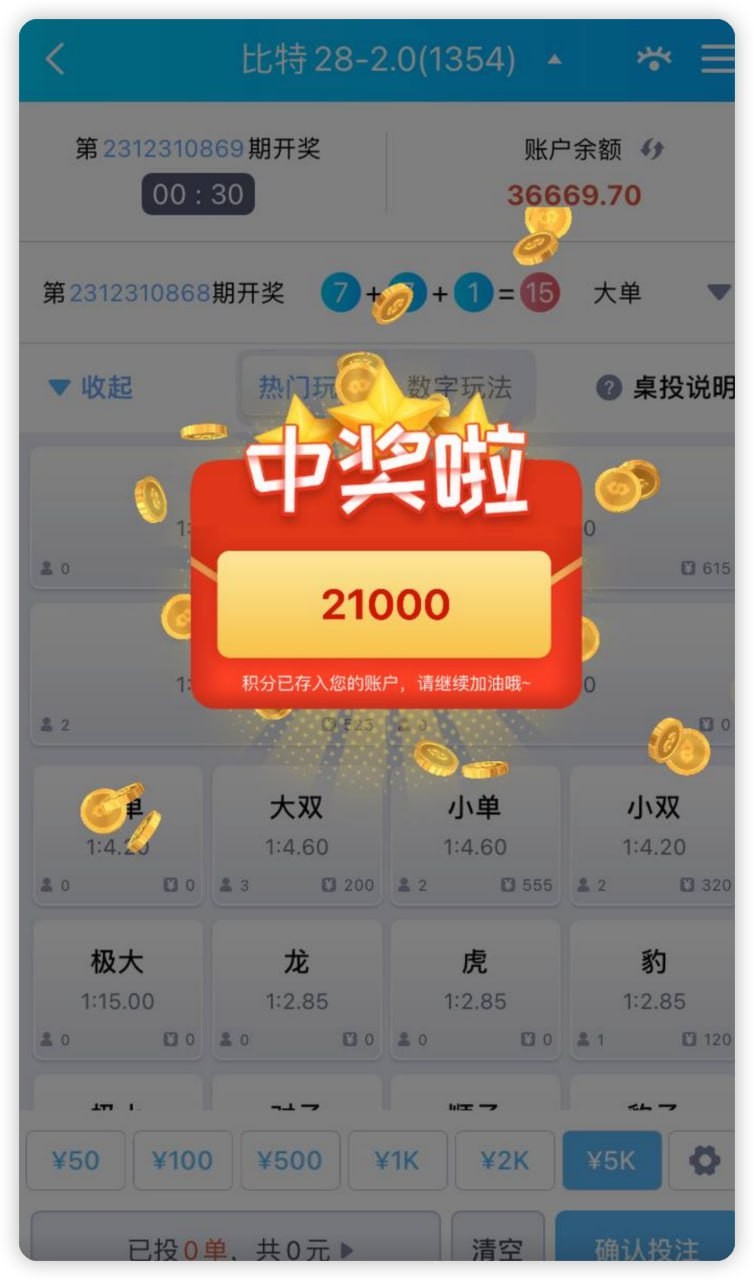Refresh the 账户余额 balance
The height and width of the screenshot is (1280, 754).
point(653,150)
